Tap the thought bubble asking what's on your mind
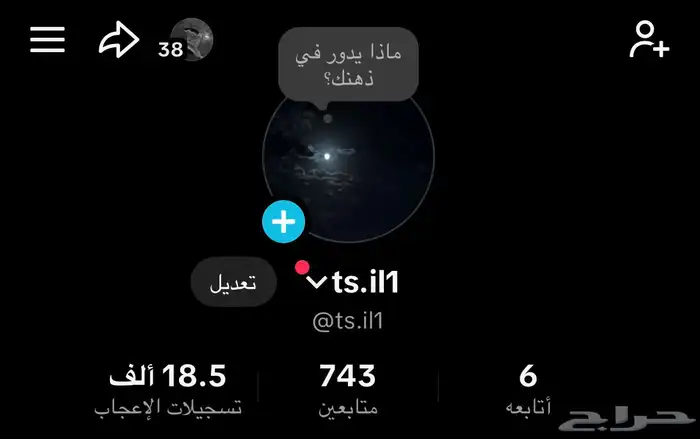This screenshot has width=700, height=439. [x=346, y=63]
